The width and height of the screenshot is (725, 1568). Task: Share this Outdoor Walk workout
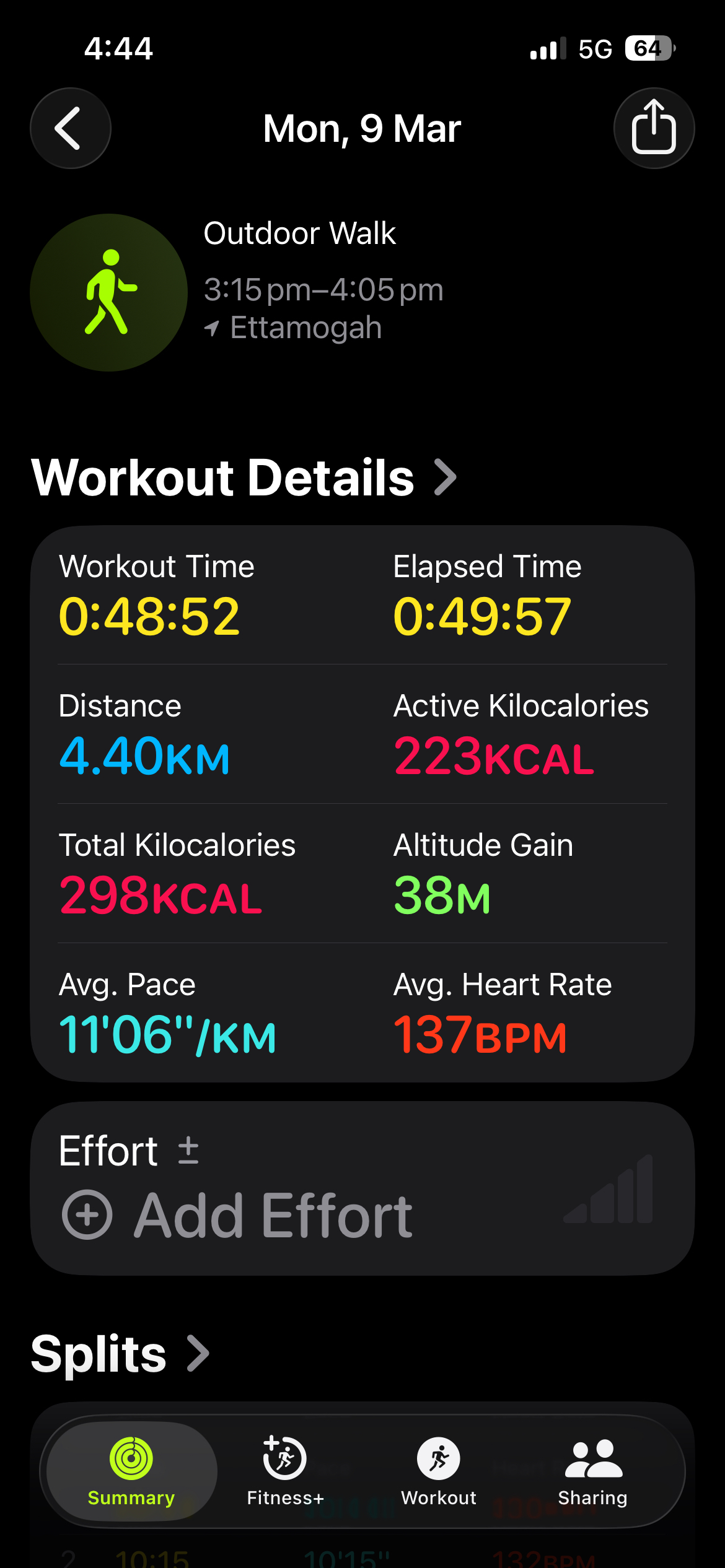(654, 128)
